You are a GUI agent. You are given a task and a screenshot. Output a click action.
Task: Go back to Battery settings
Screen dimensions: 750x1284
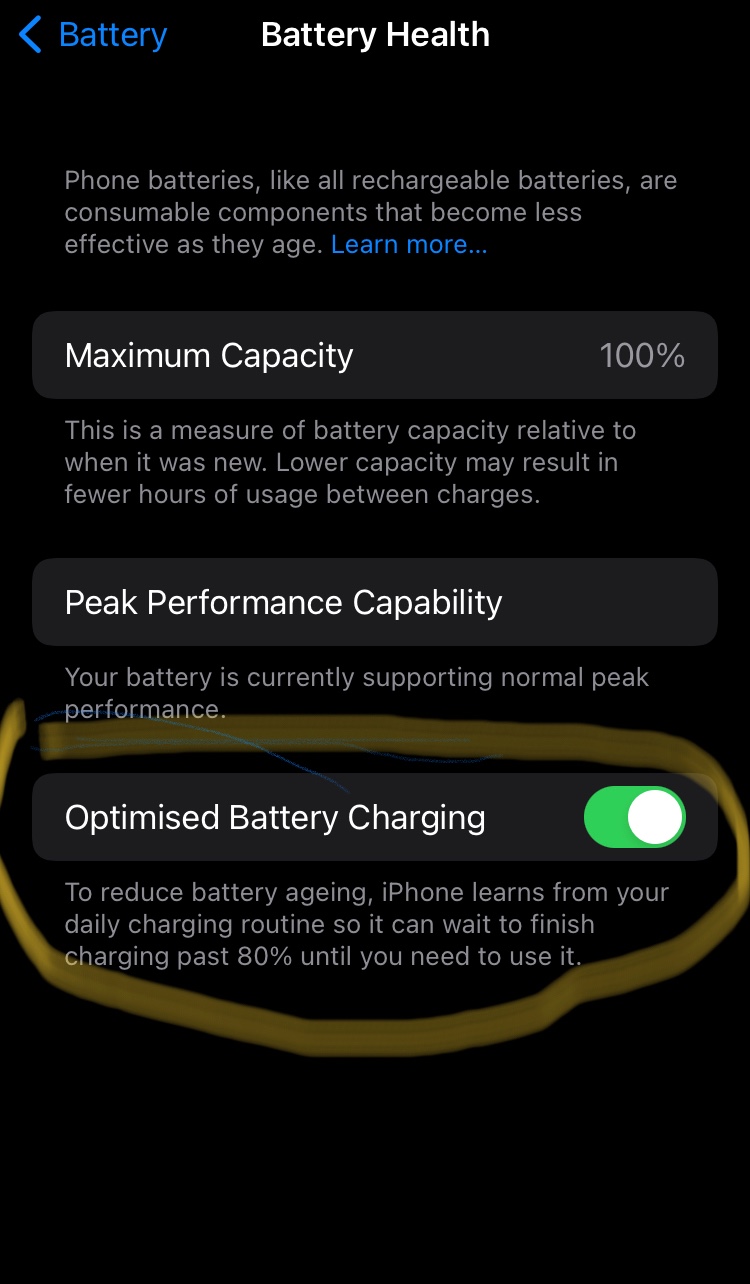click(92, 35)
